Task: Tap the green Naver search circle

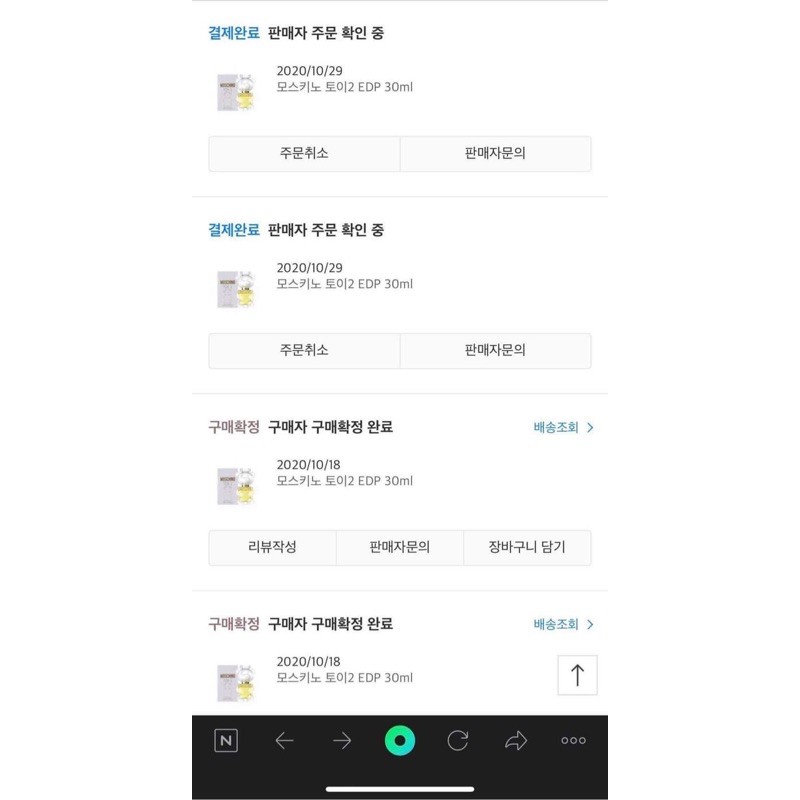Action: pyautogui.click(x=400, y=741)
